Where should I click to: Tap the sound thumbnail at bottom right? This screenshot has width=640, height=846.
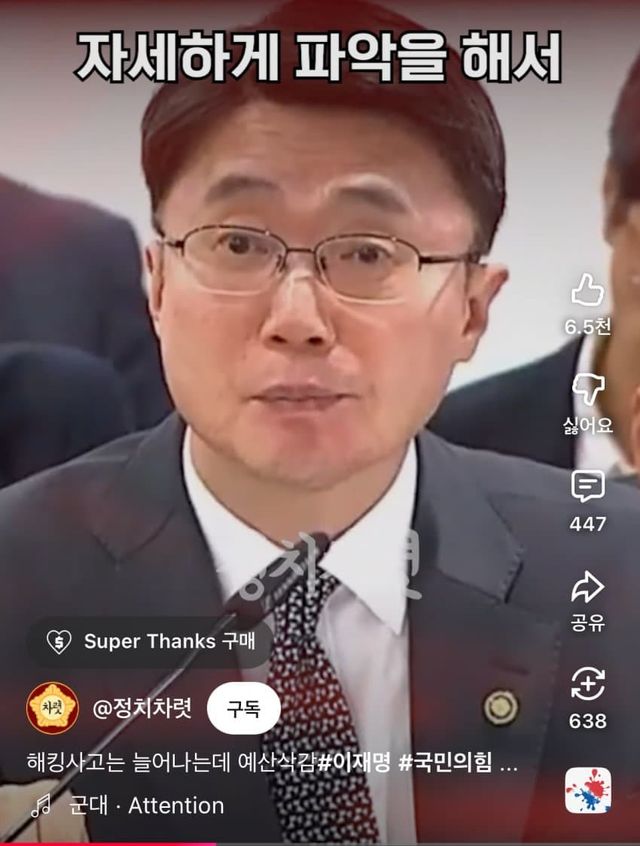point(588,790)
